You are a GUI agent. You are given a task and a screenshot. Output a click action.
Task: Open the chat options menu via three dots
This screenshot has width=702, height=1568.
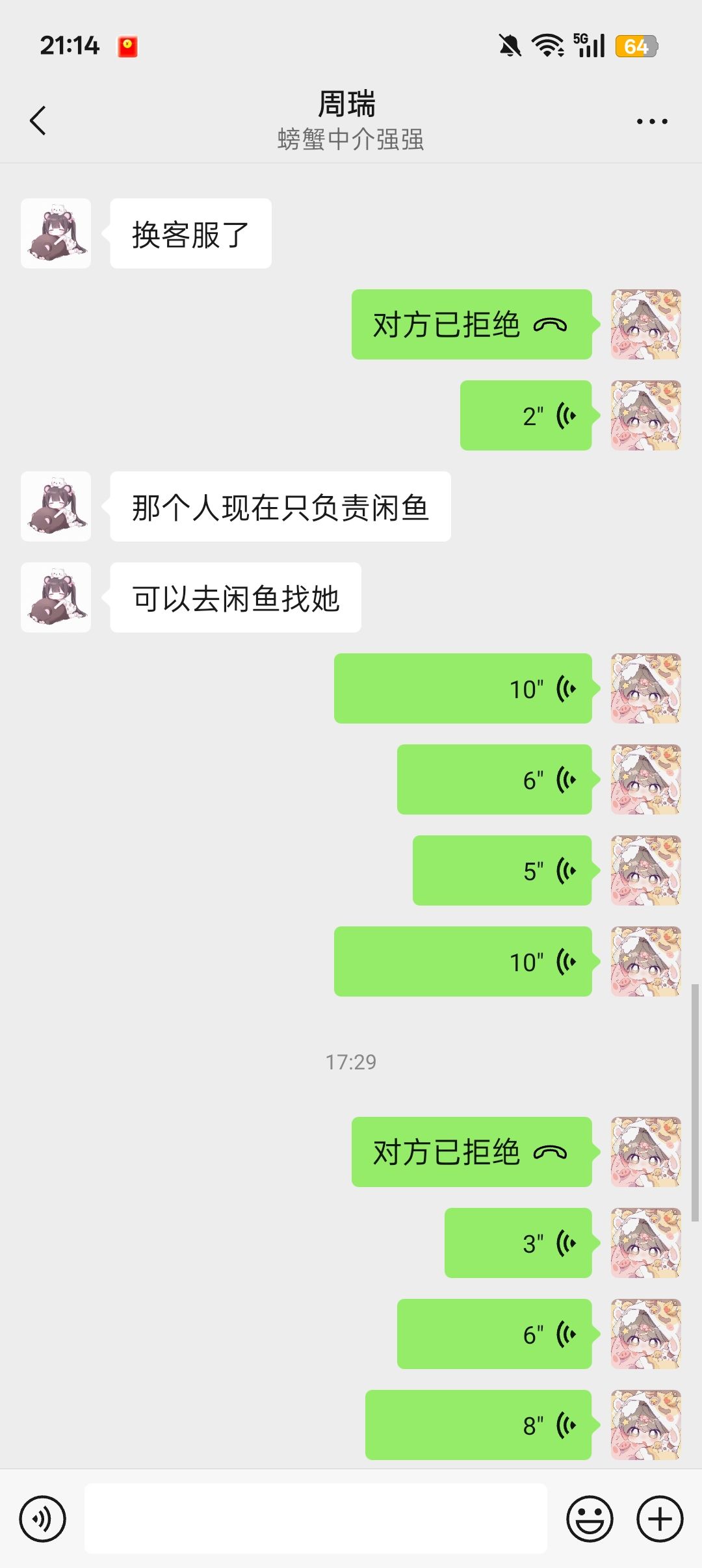(652, 120)
